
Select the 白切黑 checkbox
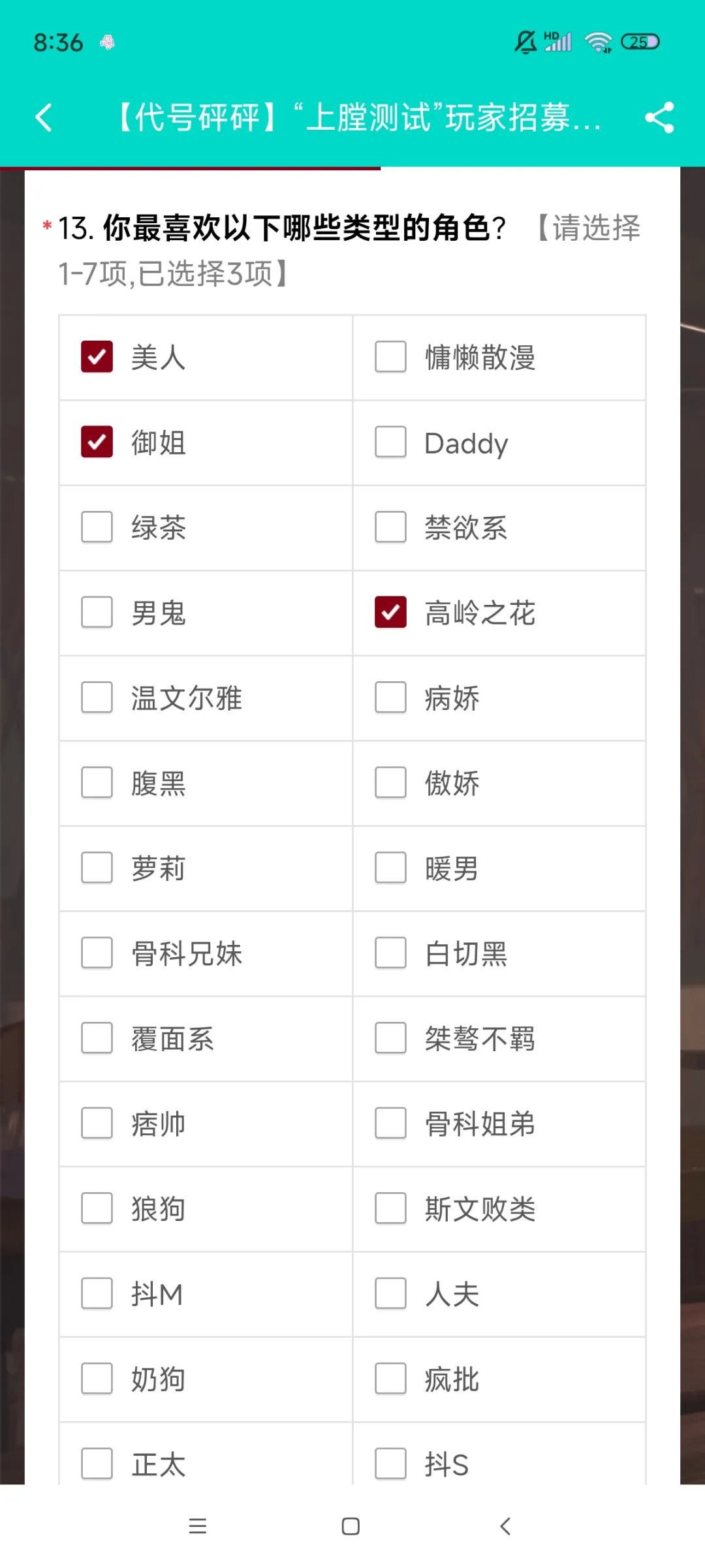[x=390, y=953]
